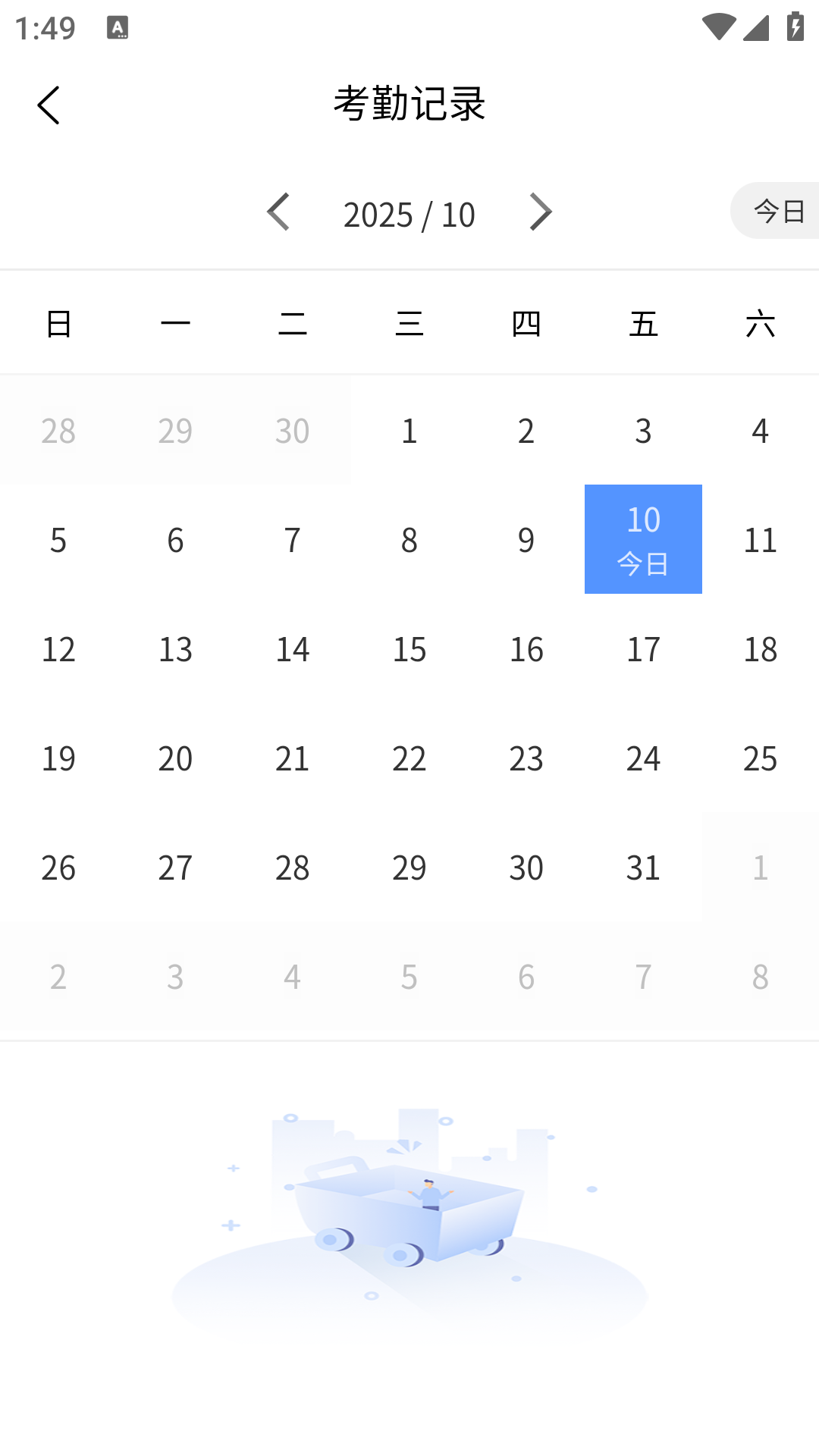819x1456 pixels.
Task: Pick October 20 on the calendar
Action: [x=175, y=758]
